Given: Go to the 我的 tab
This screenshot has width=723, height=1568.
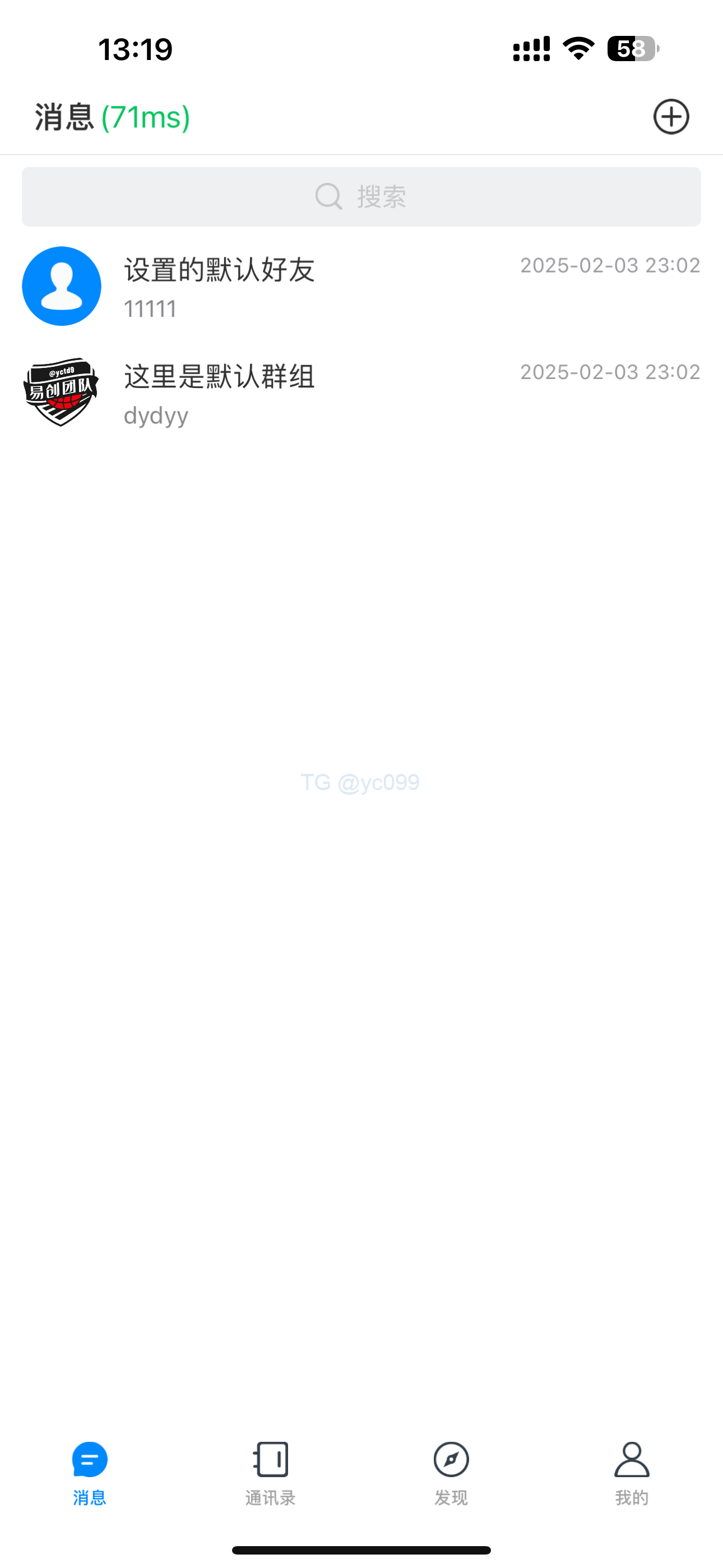Looking at the screenshot, I should (632, 1472).
